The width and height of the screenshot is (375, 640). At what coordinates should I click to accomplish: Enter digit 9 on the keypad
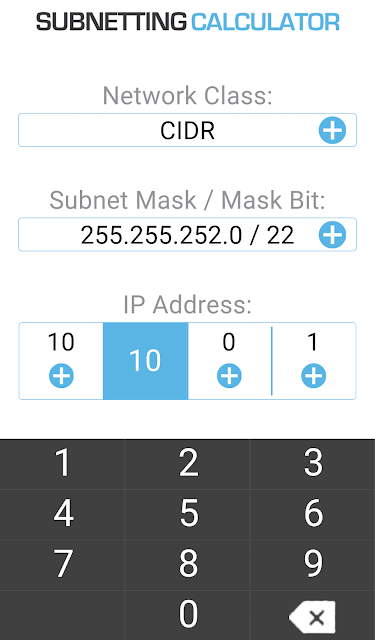point(313,565)
